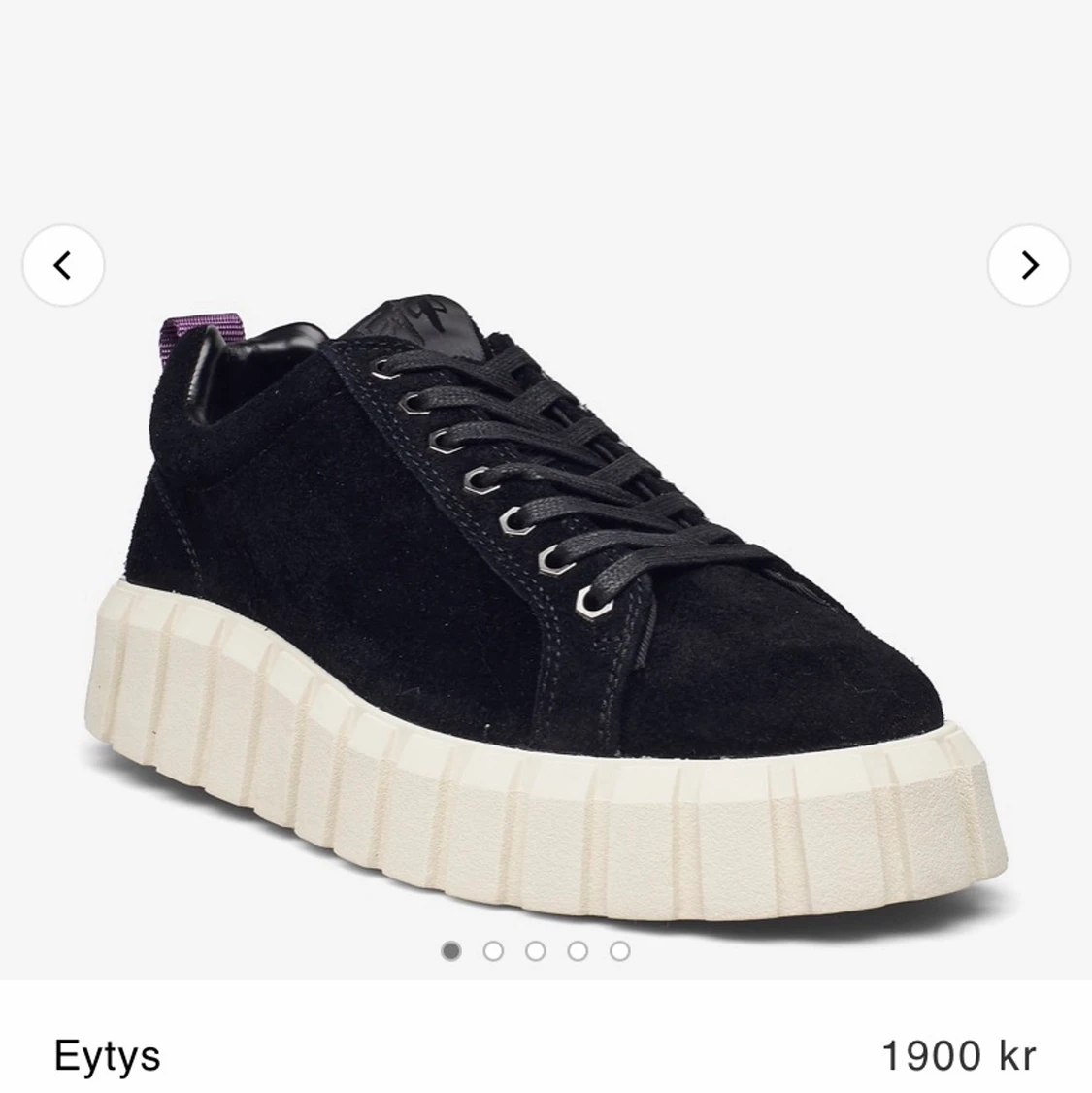Select the next-image navigation control
The image size is (1092, 1093).
coord(1029,265)
